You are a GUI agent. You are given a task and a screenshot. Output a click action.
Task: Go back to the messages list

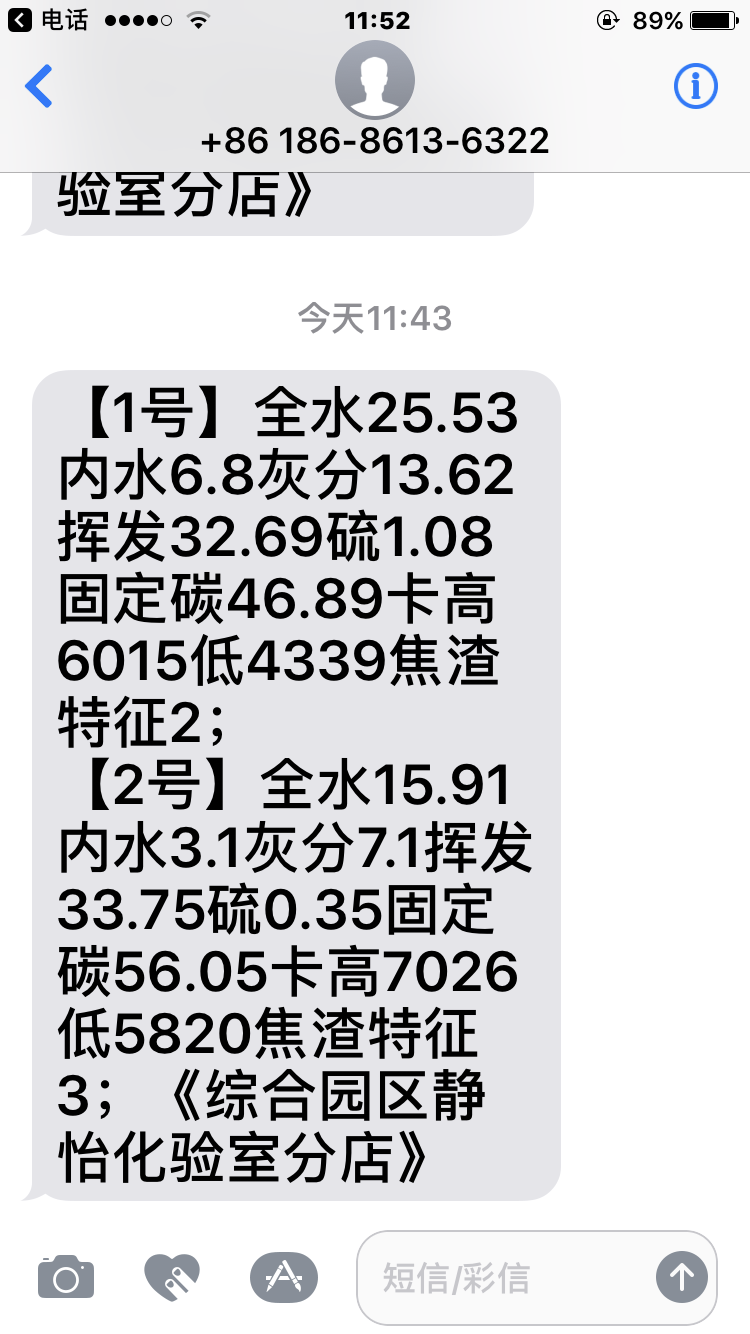pyautogui.click(x=39, y=87)
